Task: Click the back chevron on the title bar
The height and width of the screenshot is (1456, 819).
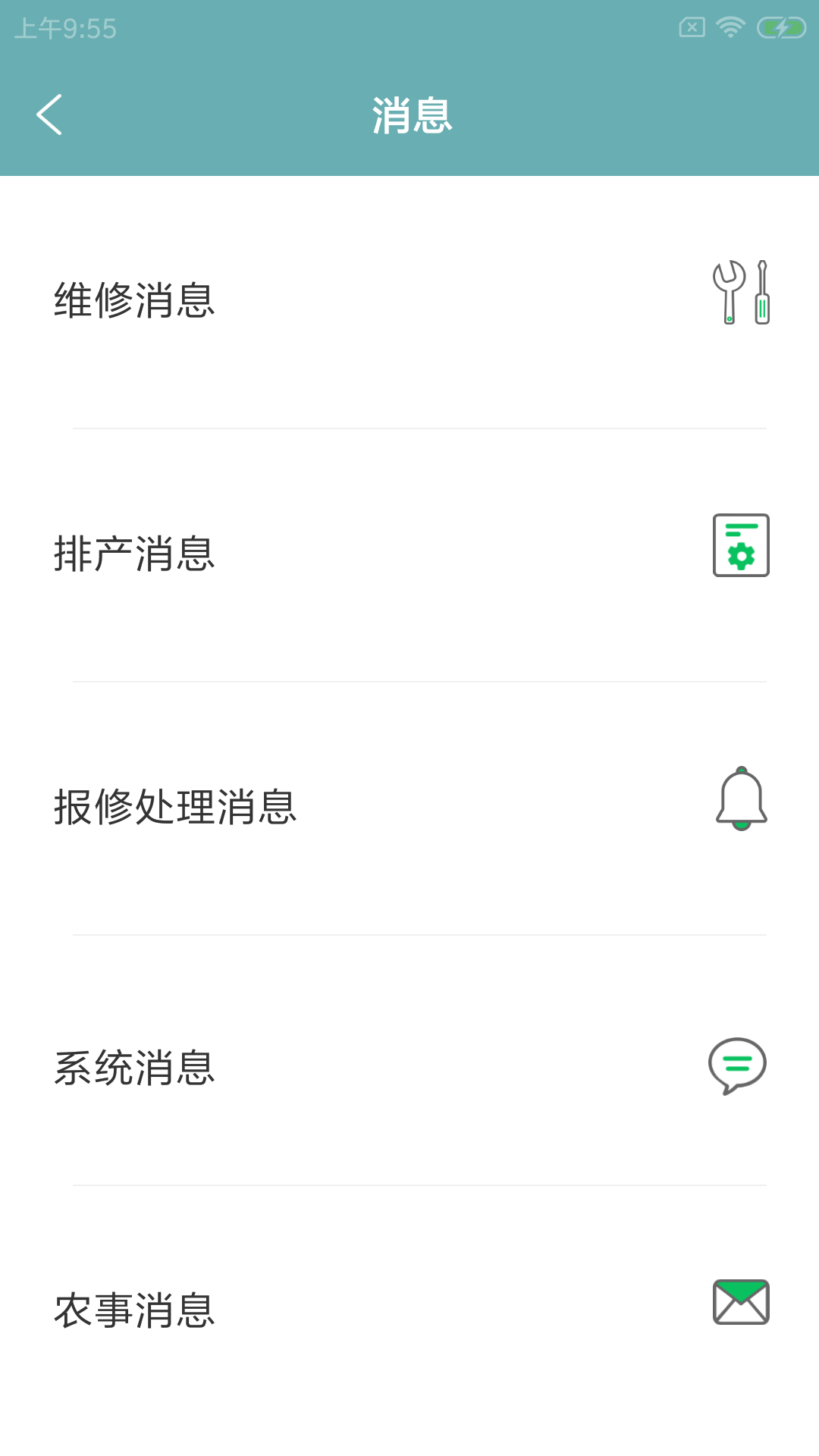Action: click(50, 115)
